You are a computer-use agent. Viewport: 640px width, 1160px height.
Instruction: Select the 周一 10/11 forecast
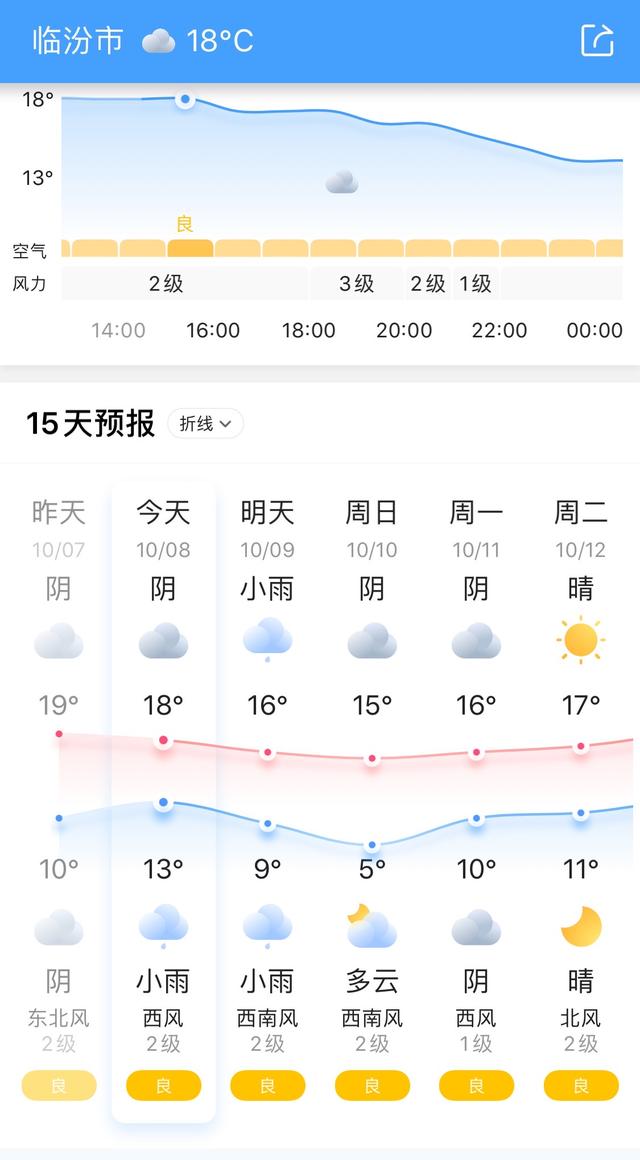pos(476,803)
